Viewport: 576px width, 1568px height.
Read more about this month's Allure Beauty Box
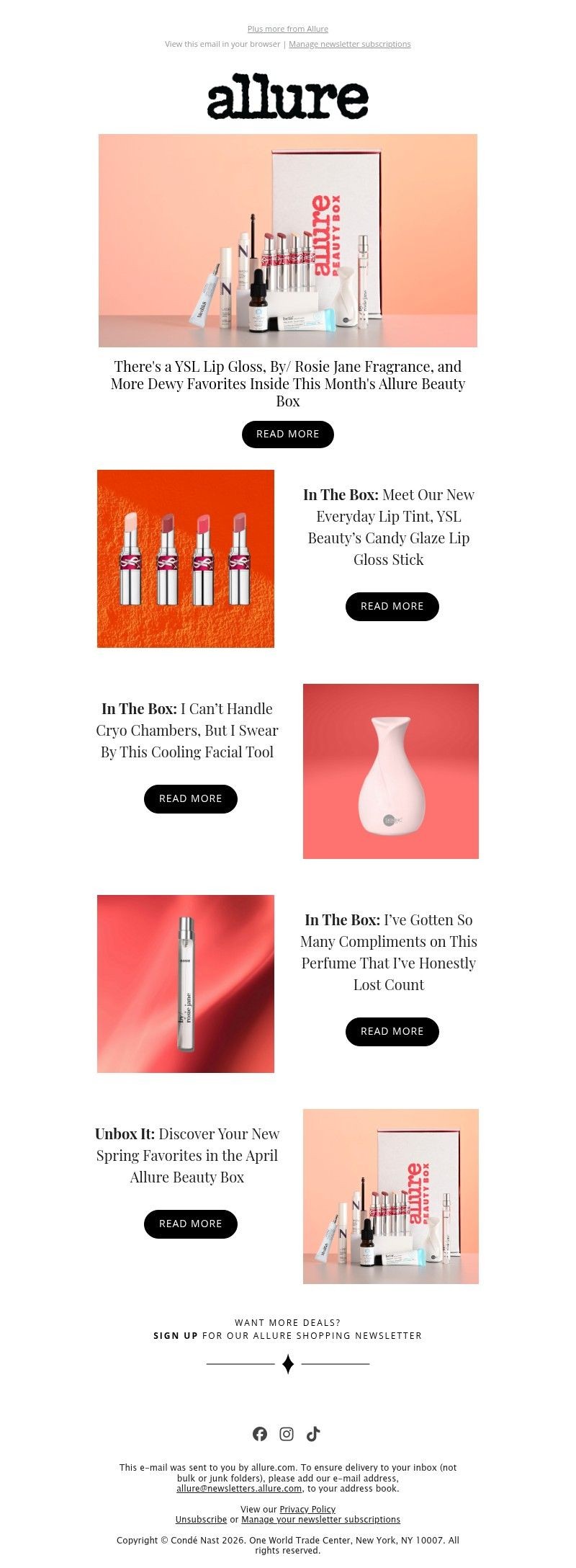(287, 434)
